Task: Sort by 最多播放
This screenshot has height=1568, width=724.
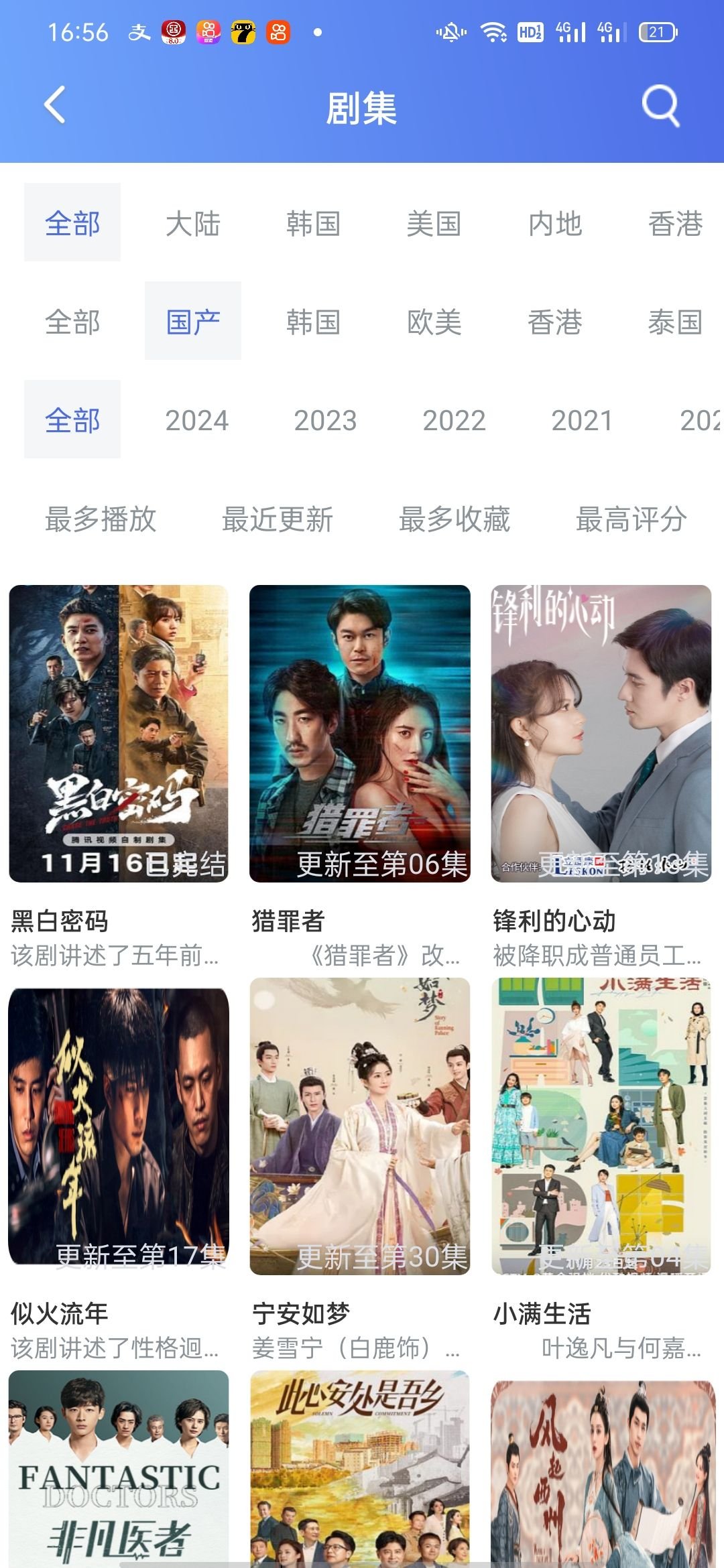Action: pyautogui.click(x=101, y=519)
